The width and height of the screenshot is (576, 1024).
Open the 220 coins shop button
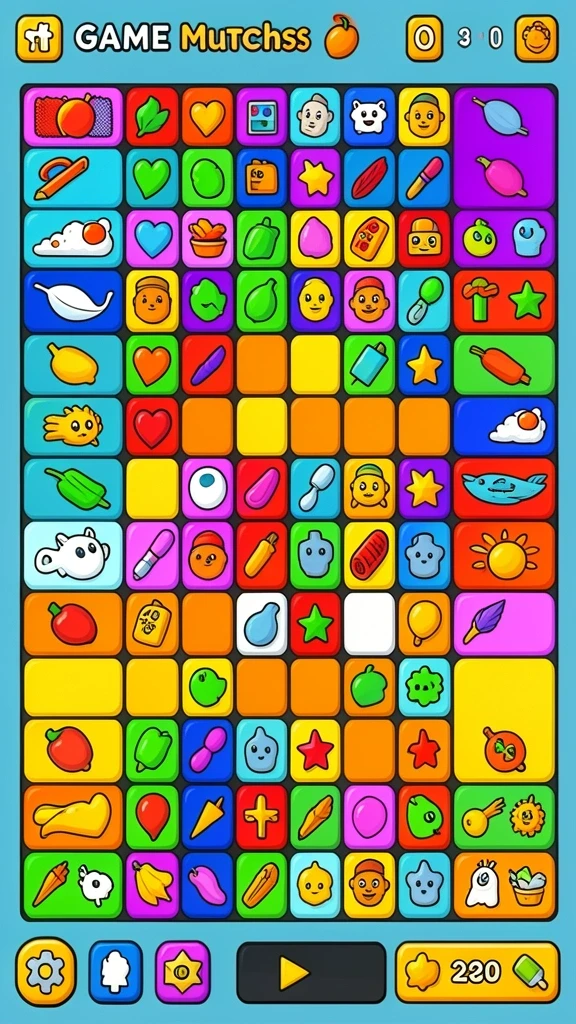(x=477, y=972)
